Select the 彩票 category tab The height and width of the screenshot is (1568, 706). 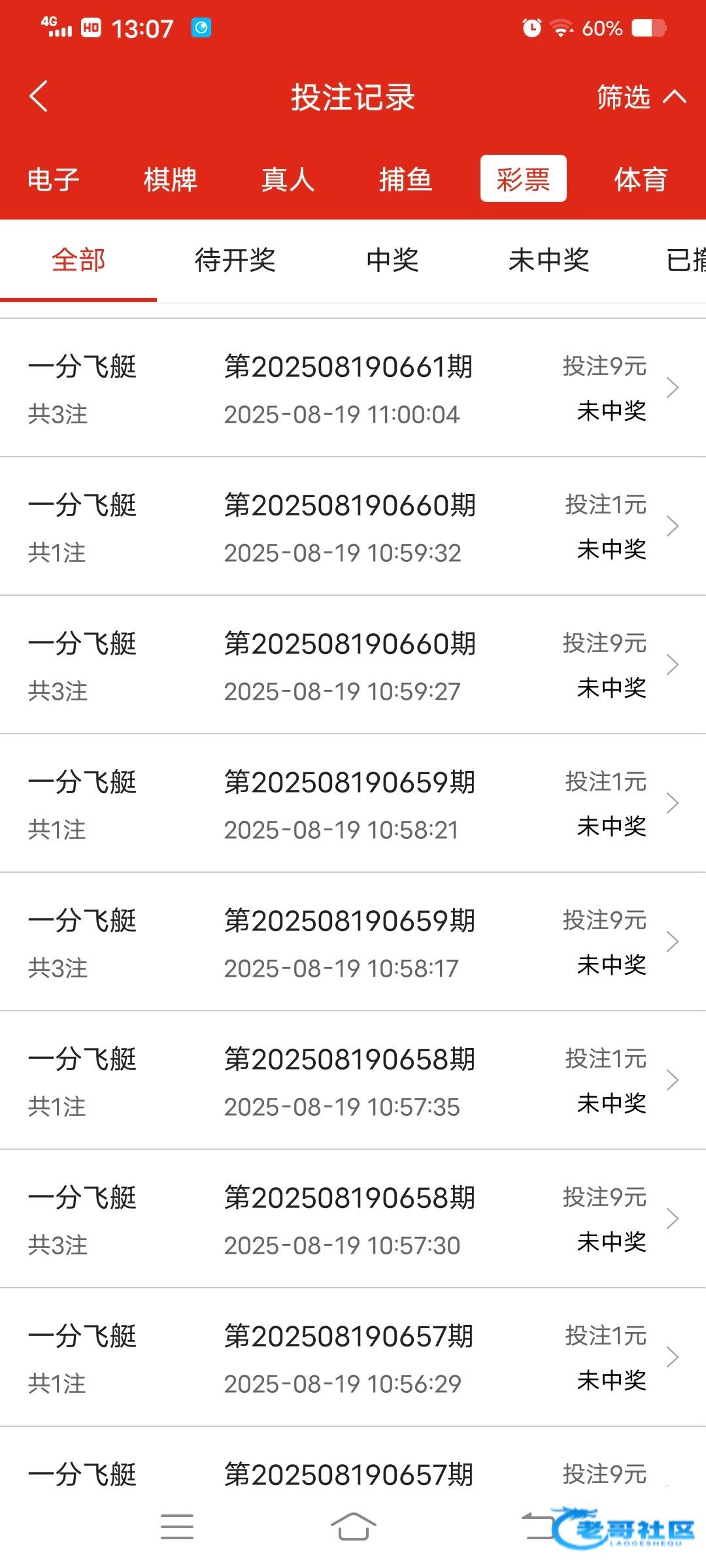click(523, 179)
